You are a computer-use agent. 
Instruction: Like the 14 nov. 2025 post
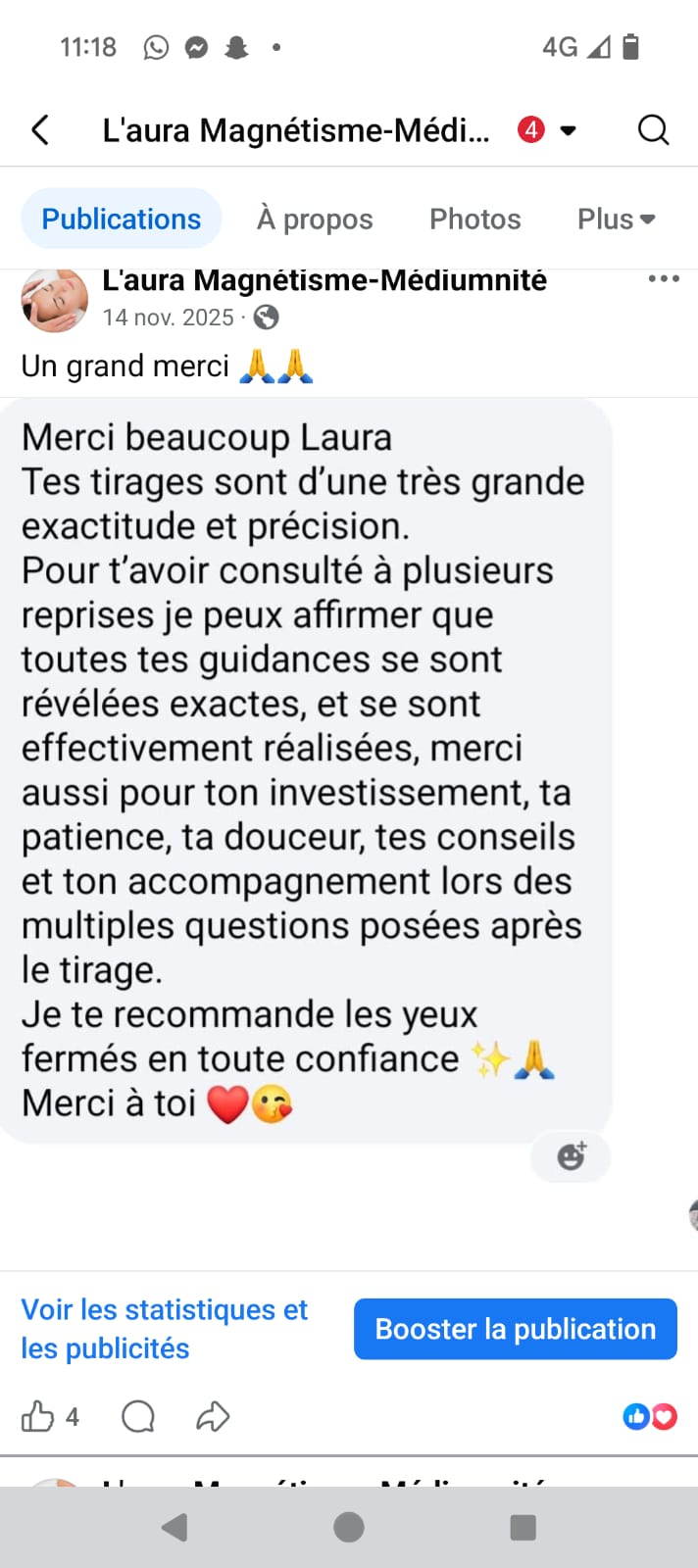pyautogui.click(x=38, y=1416)
